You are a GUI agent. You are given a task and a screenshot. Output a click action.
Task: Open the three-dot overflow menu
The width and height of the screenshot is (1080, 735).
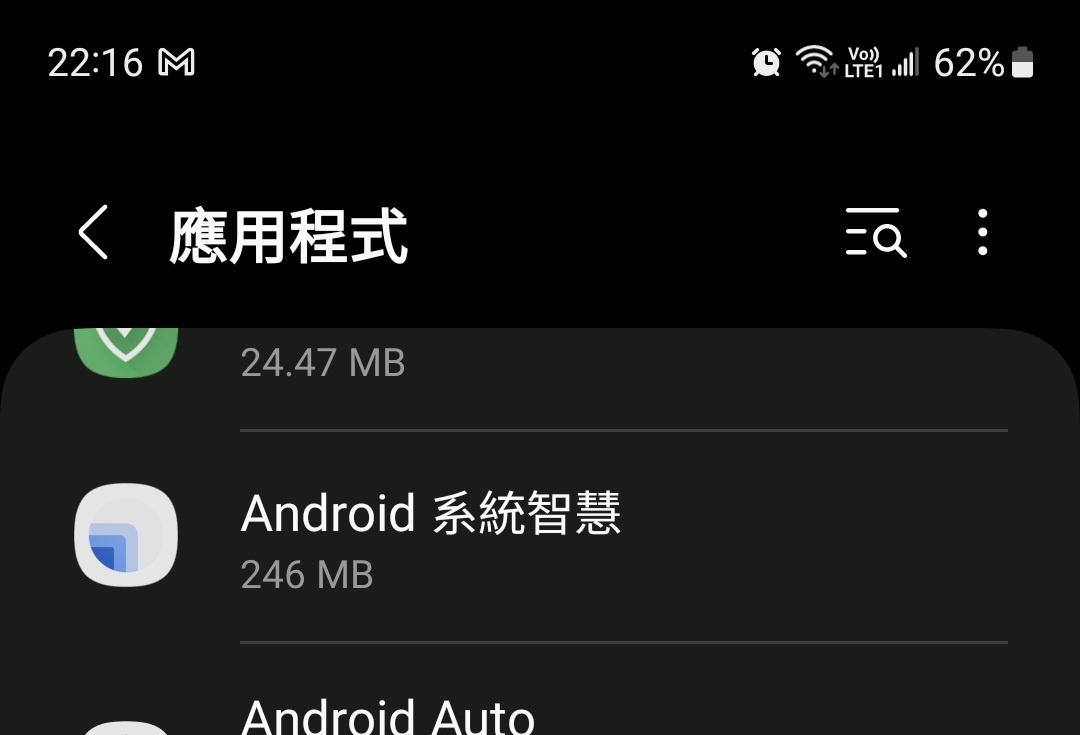[983, 233]
